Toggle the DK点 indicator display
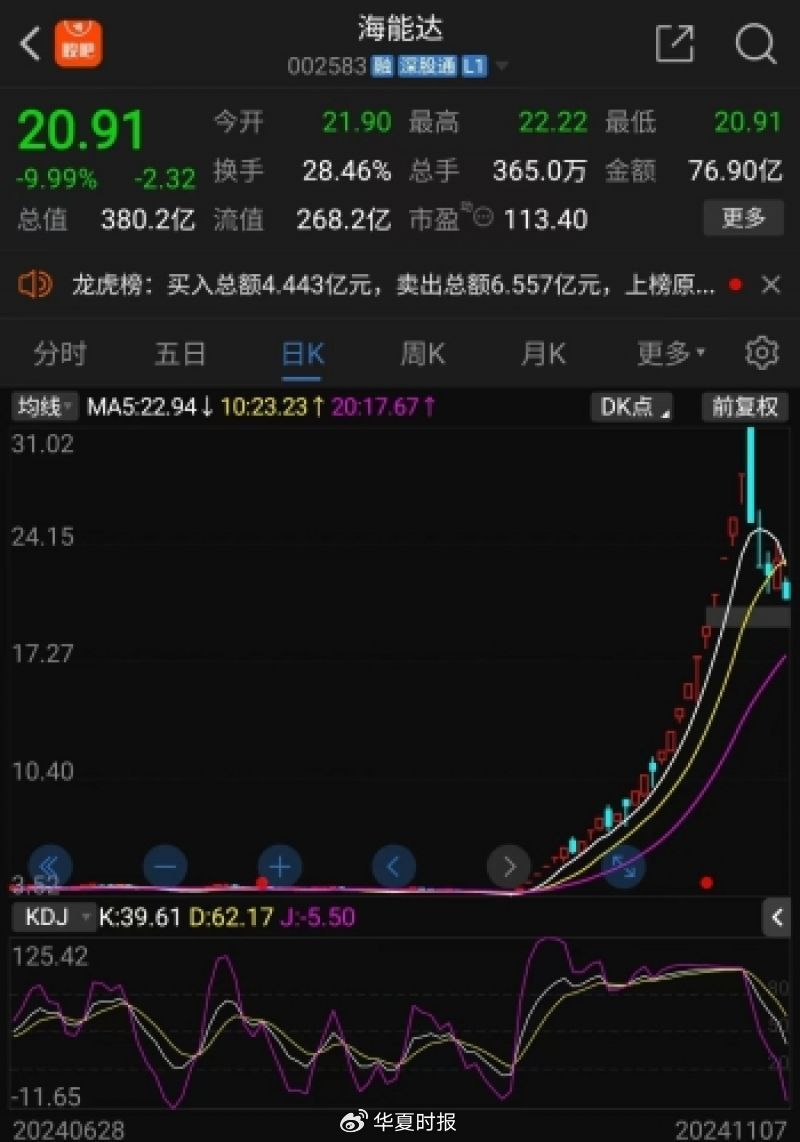 [630, 407]
